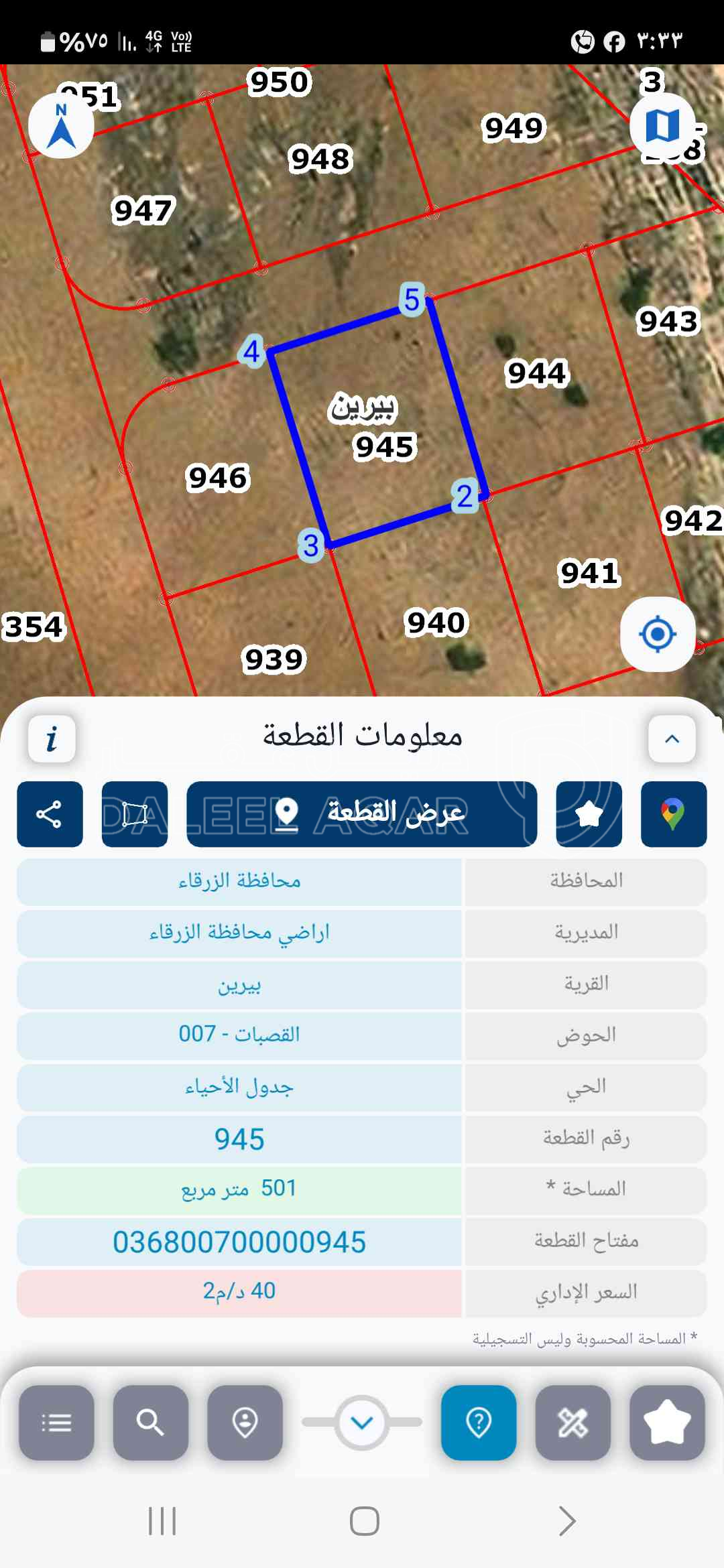The image size is (724, 1568).
Task: Open the parcel info "i" button
Action: (52, 739)
